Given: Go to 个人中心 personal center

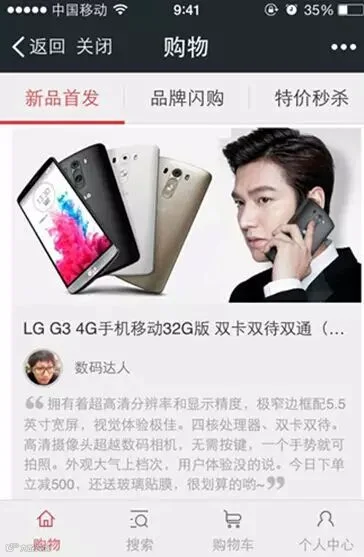Looking at the screenshot, I should click(x=326, y=530).
